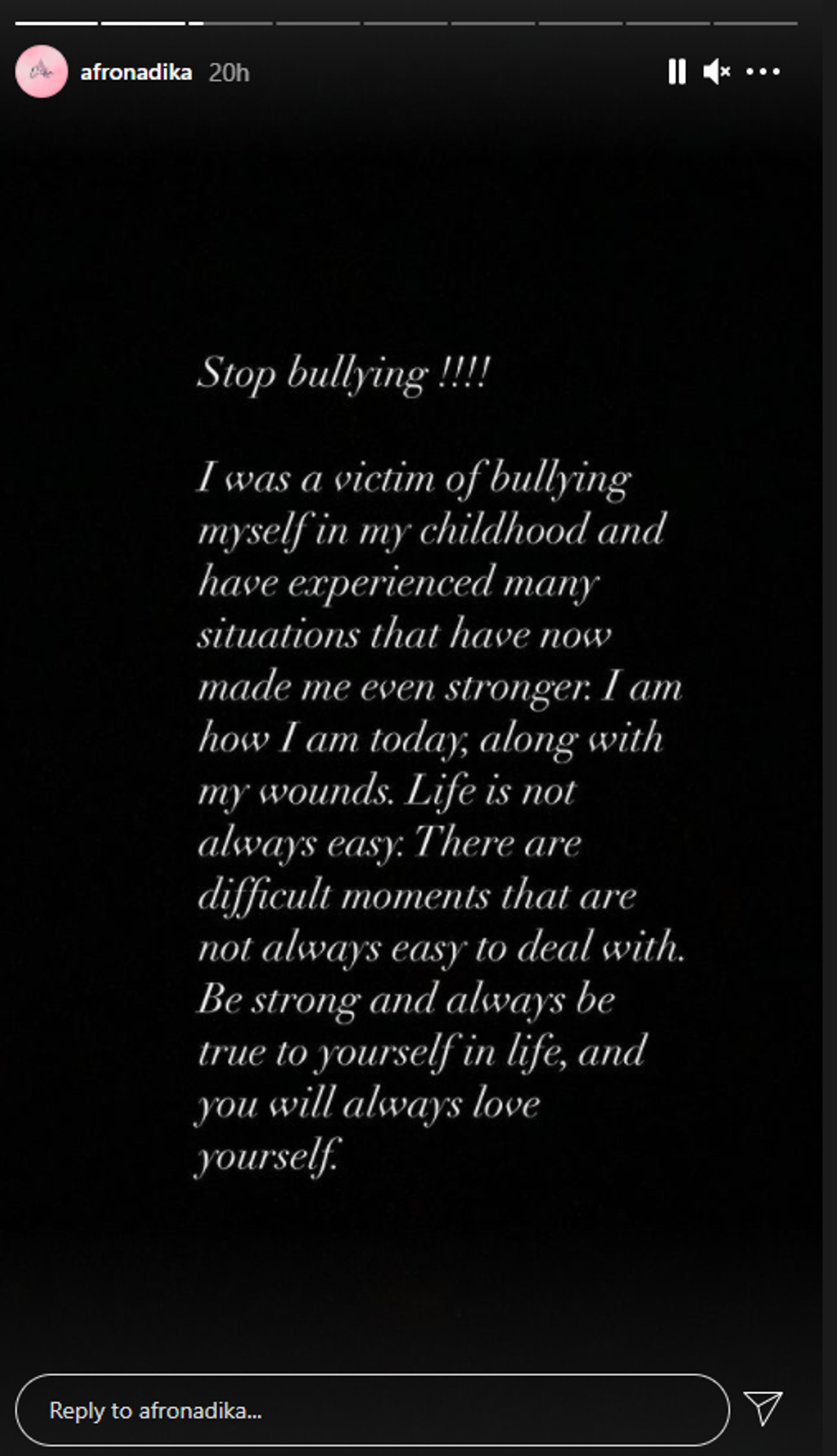The image size is (837, 1456).
Task: Open the afronadika username link
Action: [136, 73]
